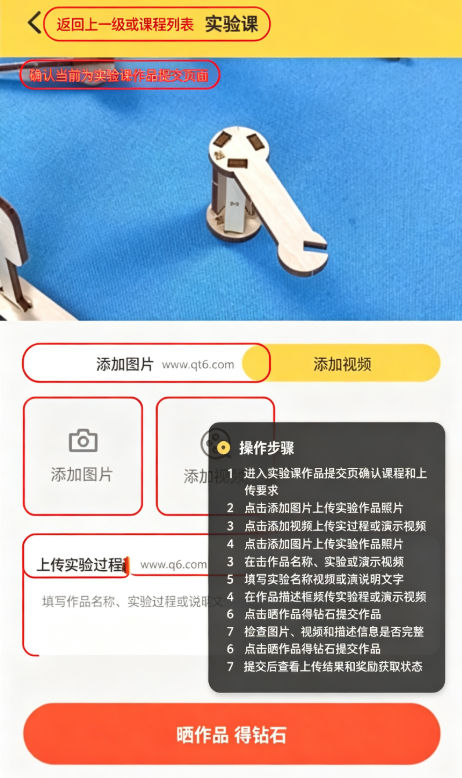Go back using the top-left arrow
This screenshot has width=462, height=778.
34,23
